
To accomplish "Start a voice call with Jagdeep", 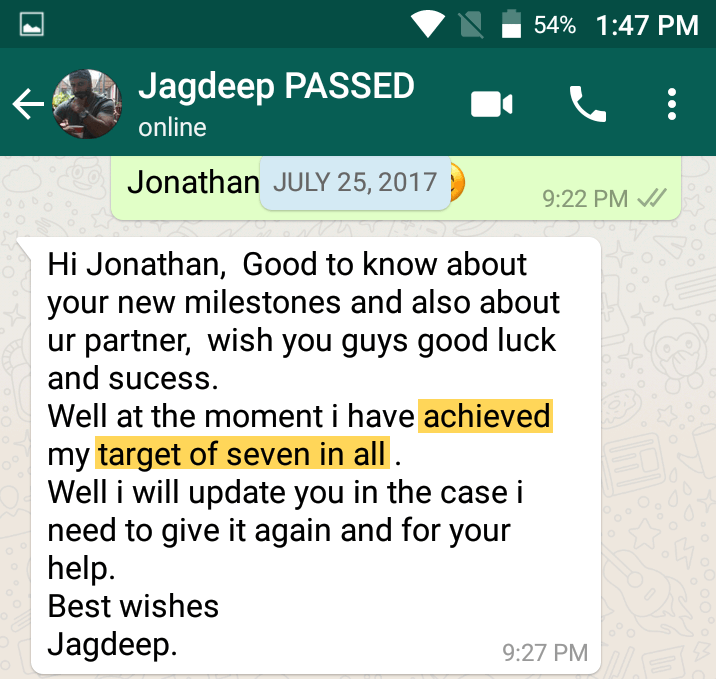I will click(587, 104).
